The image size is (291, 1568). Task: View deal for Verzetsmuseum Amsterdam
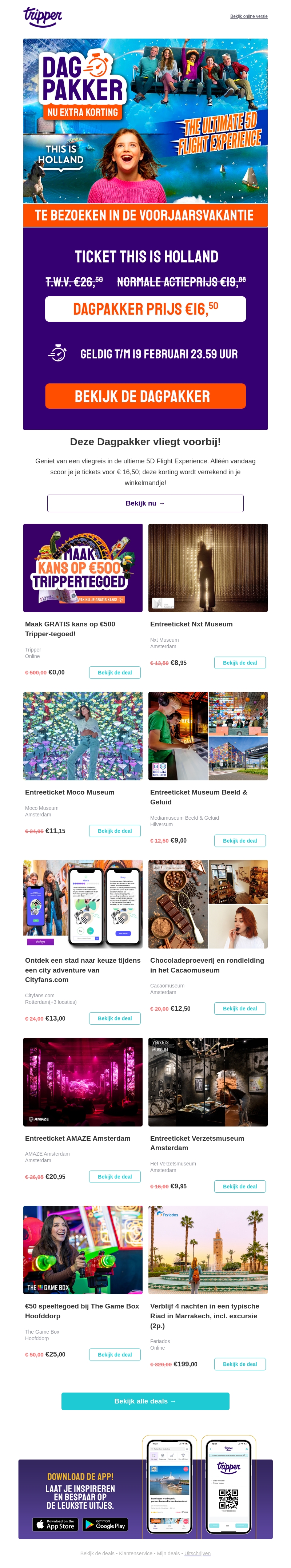[239, 1186]
